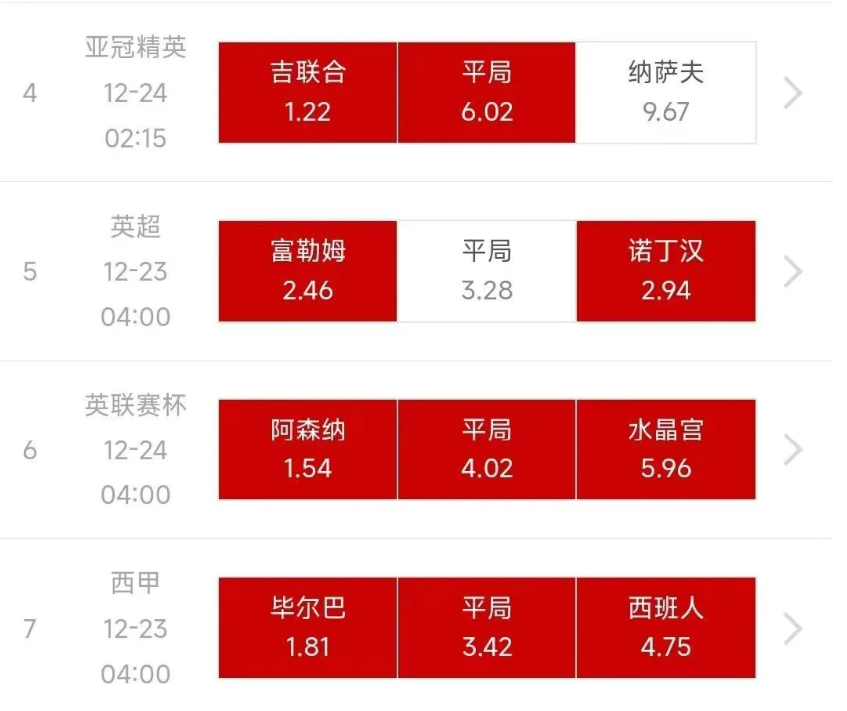Expand match 4 details chevron for 吉联合 vs 纳萨夫
This screenshot has height=711, width=847.
click(793, 93)
